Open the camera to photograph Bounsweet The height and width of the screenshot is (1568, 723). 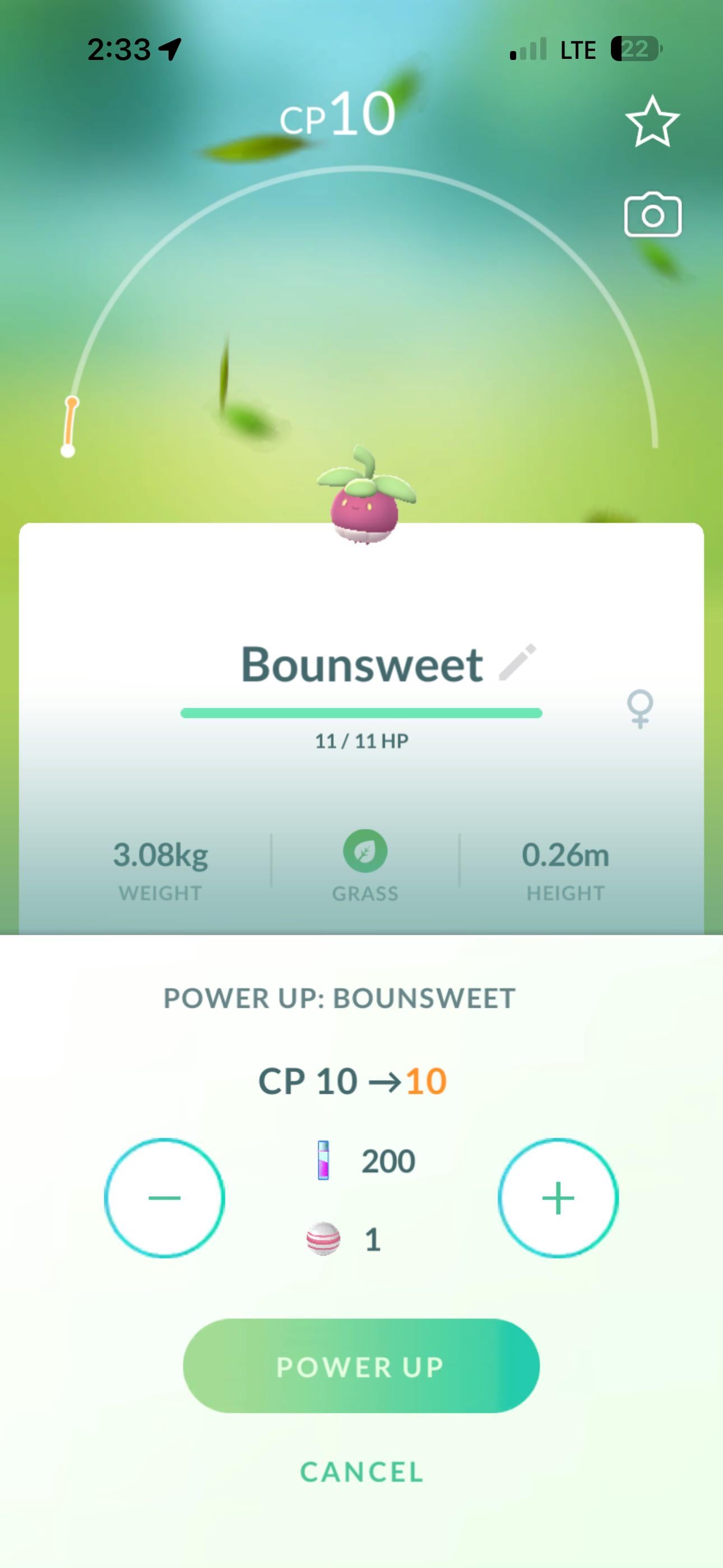[652, 215]
